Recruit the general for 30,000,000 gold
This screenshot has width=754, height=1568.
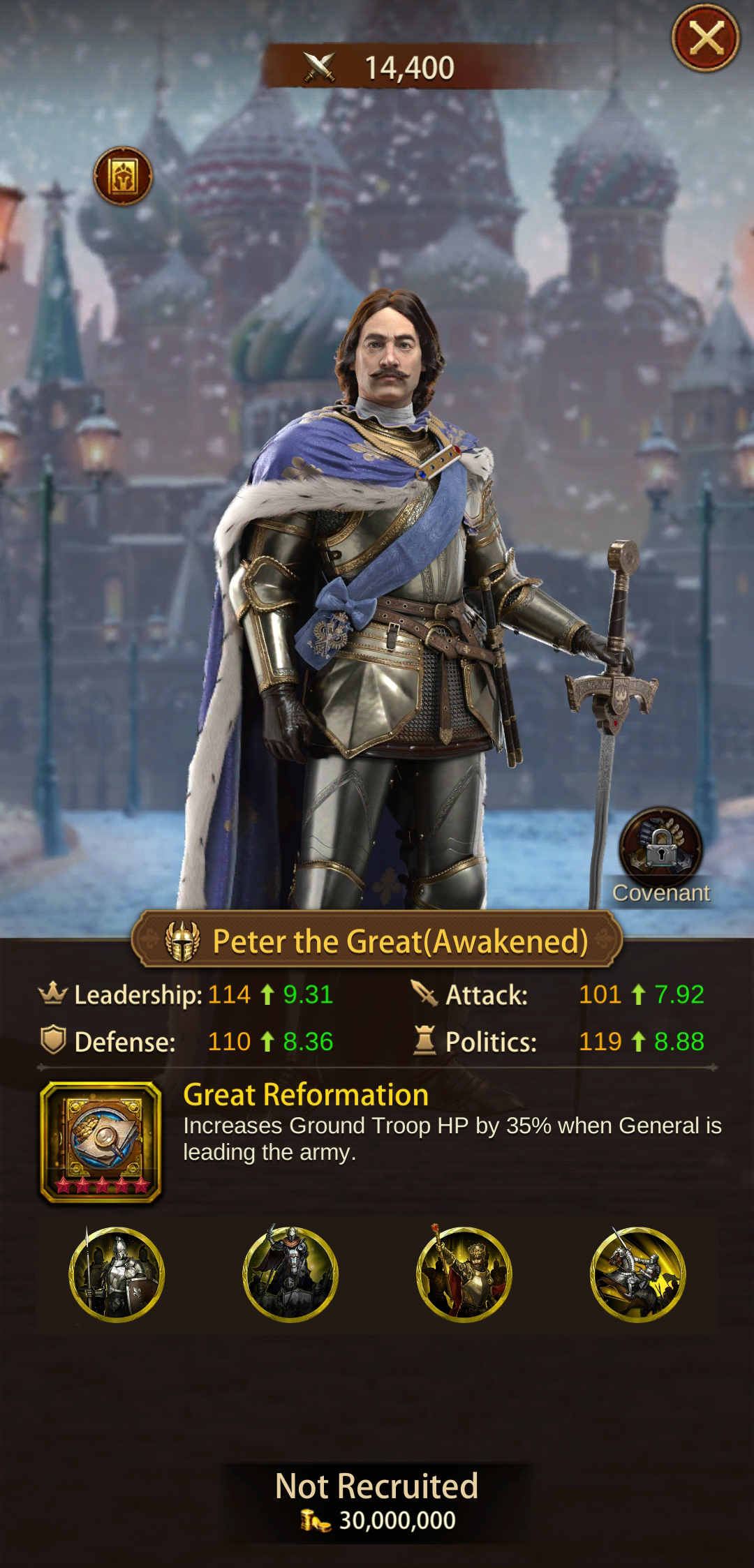point(377,1500)
